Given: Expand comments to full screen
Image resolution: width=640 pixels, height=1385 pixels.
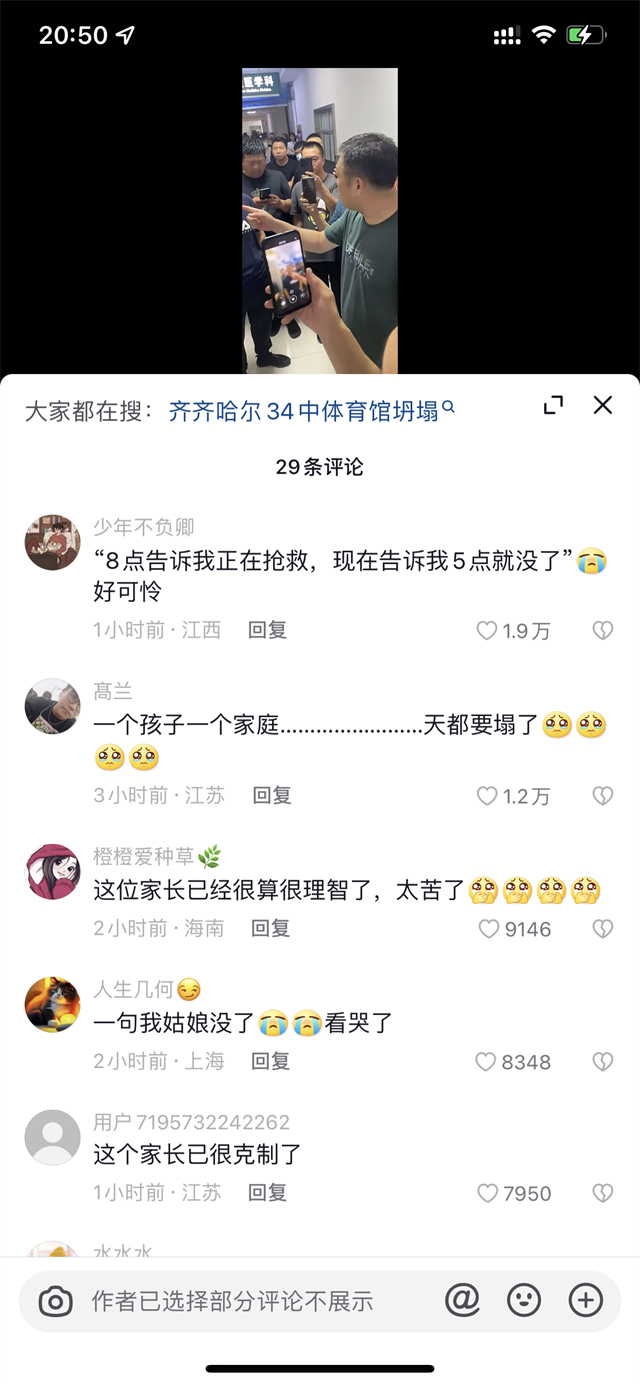Looking at the screenshot, I should [553, 405].
